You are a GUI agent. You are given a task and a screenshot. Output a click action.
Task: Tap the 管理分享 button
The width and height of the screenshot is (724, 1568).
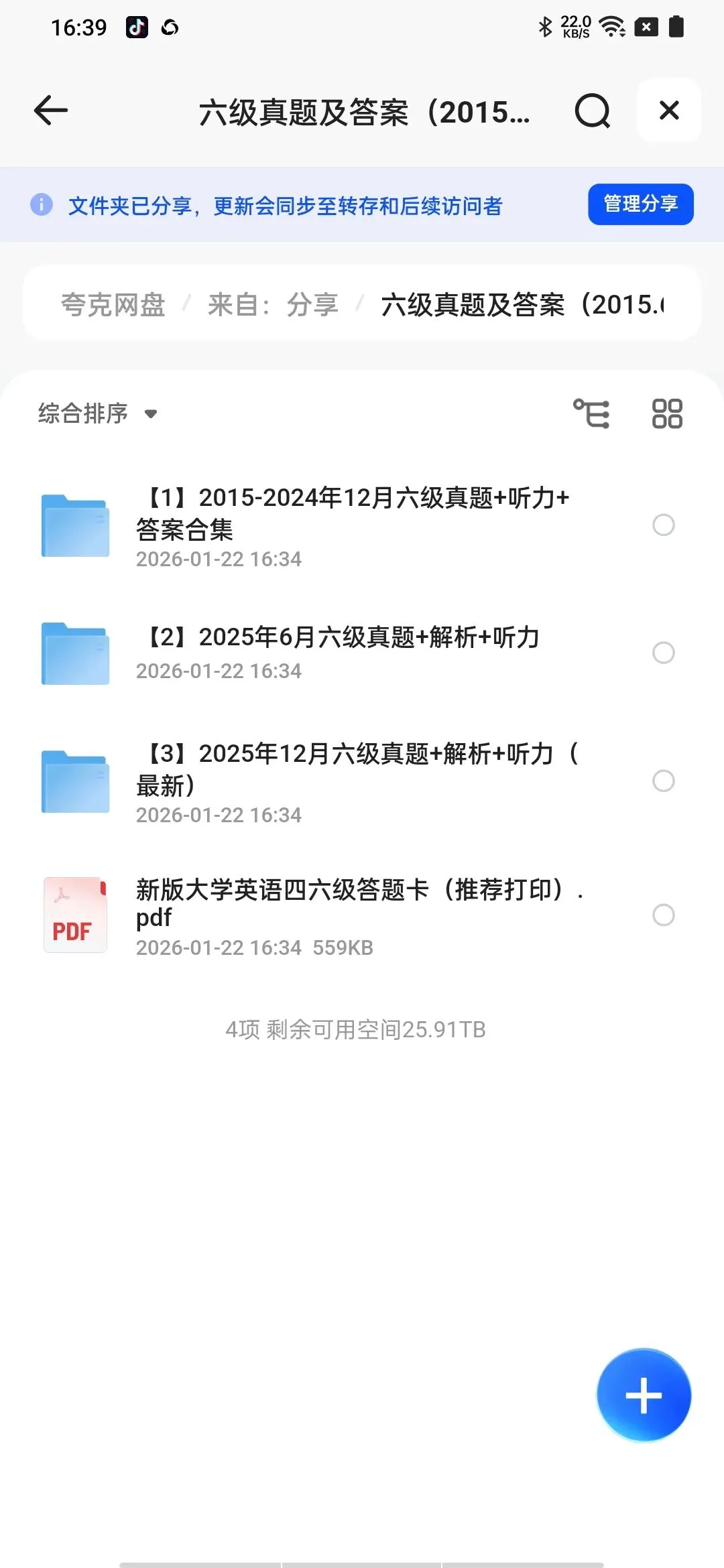[x=640, y=204]
